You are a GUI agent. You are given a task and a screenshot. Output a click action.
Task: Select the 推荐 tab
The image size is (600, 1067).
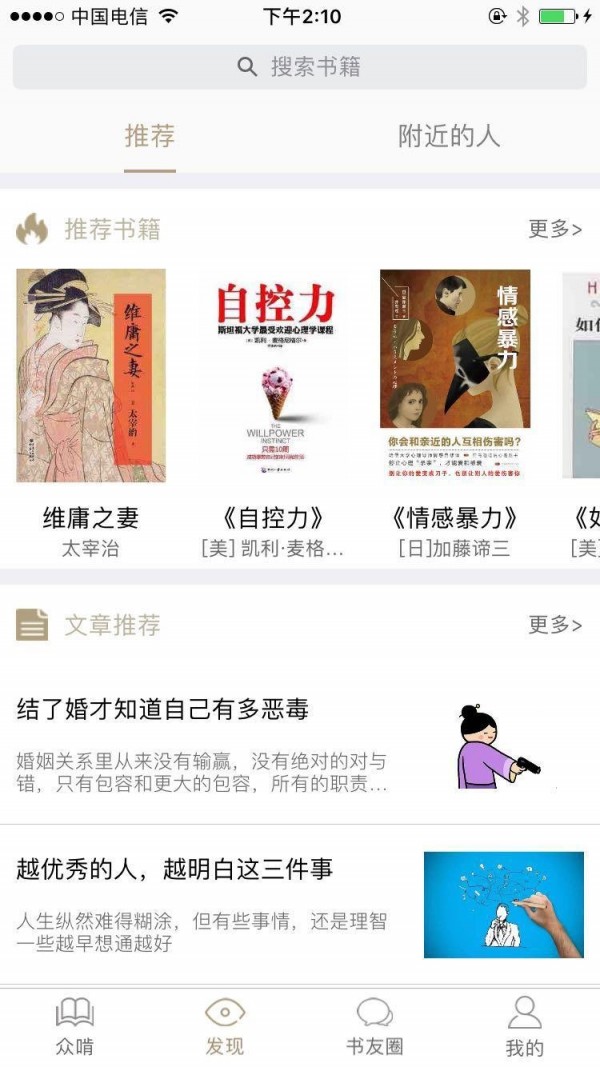[150, 136]
